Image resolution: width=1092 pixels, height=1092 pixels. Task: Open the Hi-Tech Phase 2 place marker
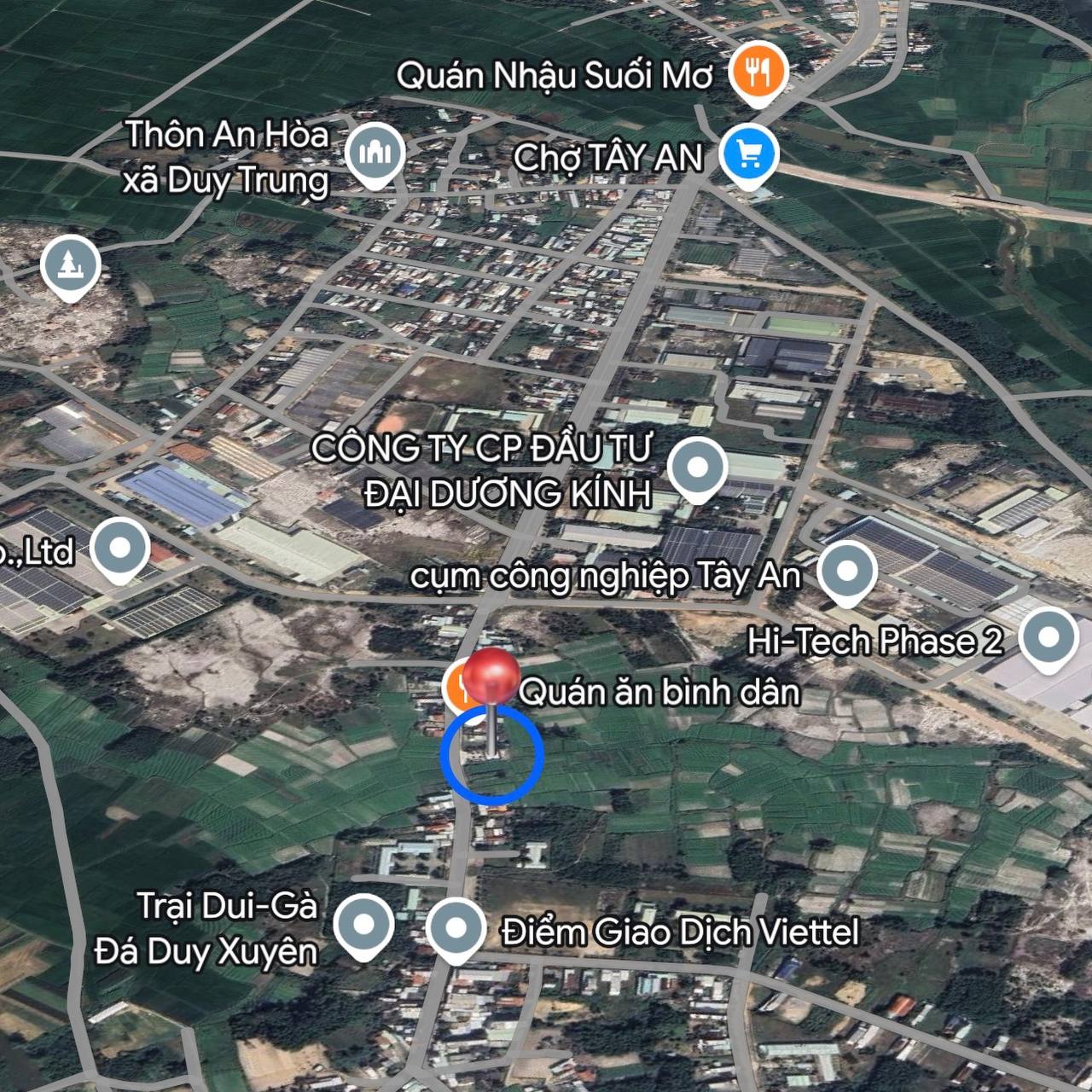(1048, 637)
